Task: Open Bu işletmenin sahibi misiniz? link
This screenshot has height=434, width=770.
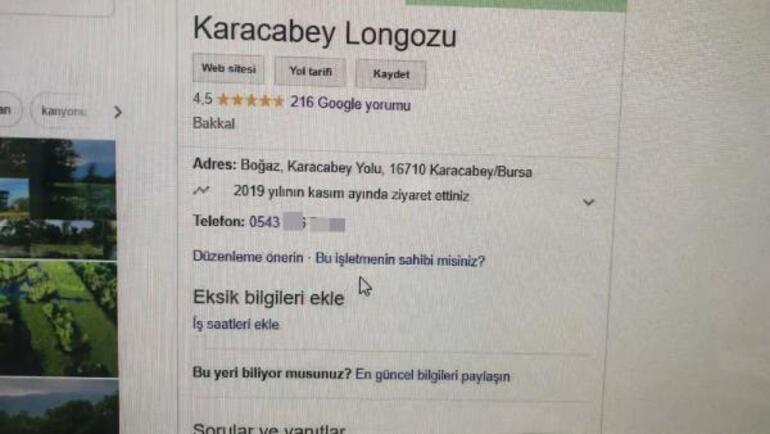Action: pos(400,261)
